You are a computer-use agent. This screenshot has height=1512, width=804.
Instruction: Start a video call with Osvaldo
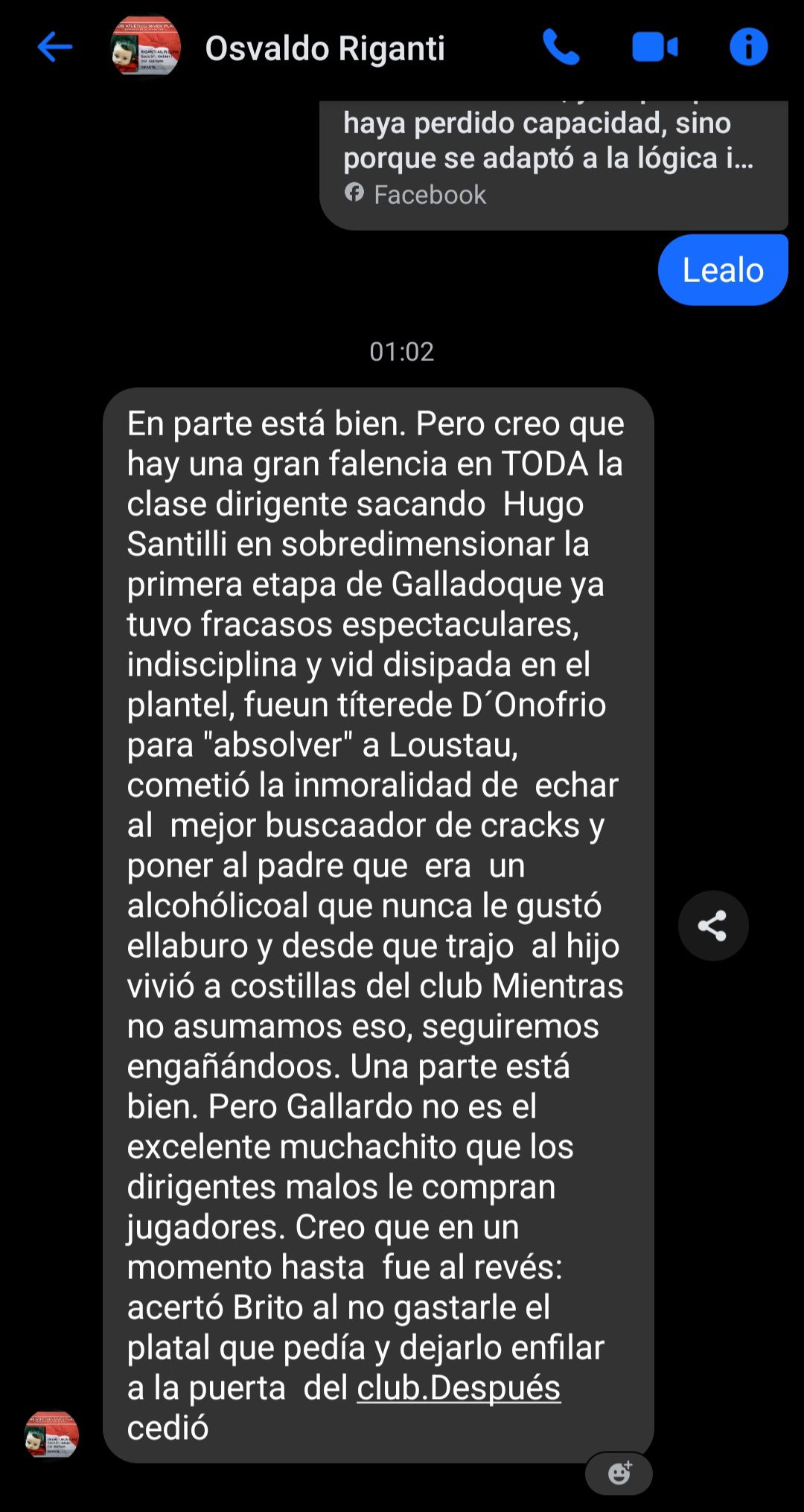[x=655, y=48]
